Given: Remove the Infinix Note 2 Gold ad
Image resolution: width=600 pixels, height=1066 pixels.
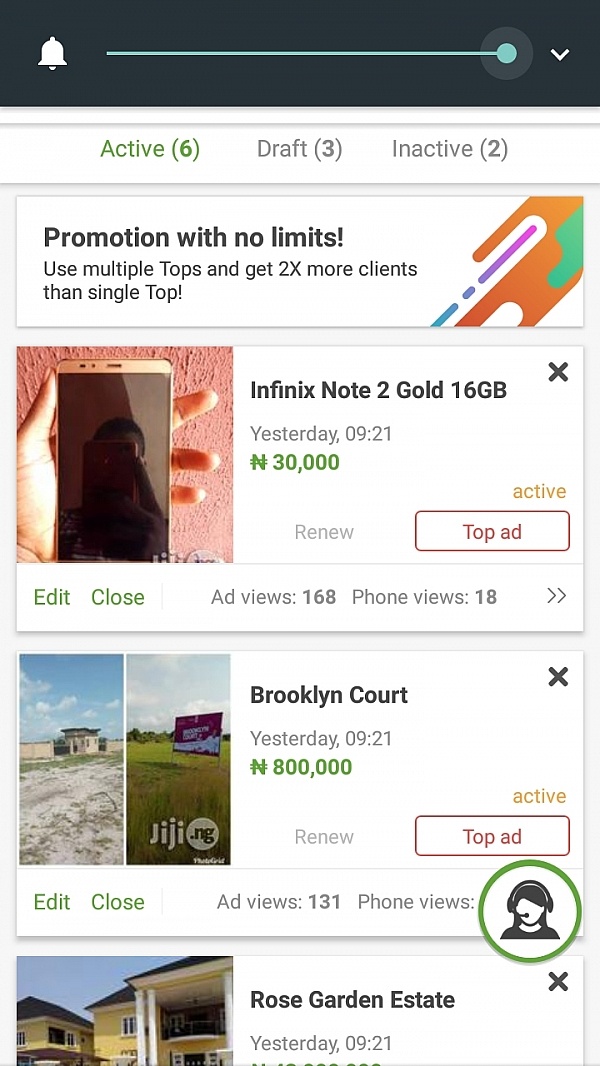Looking at the screenshot, I should tap(558, 372).
